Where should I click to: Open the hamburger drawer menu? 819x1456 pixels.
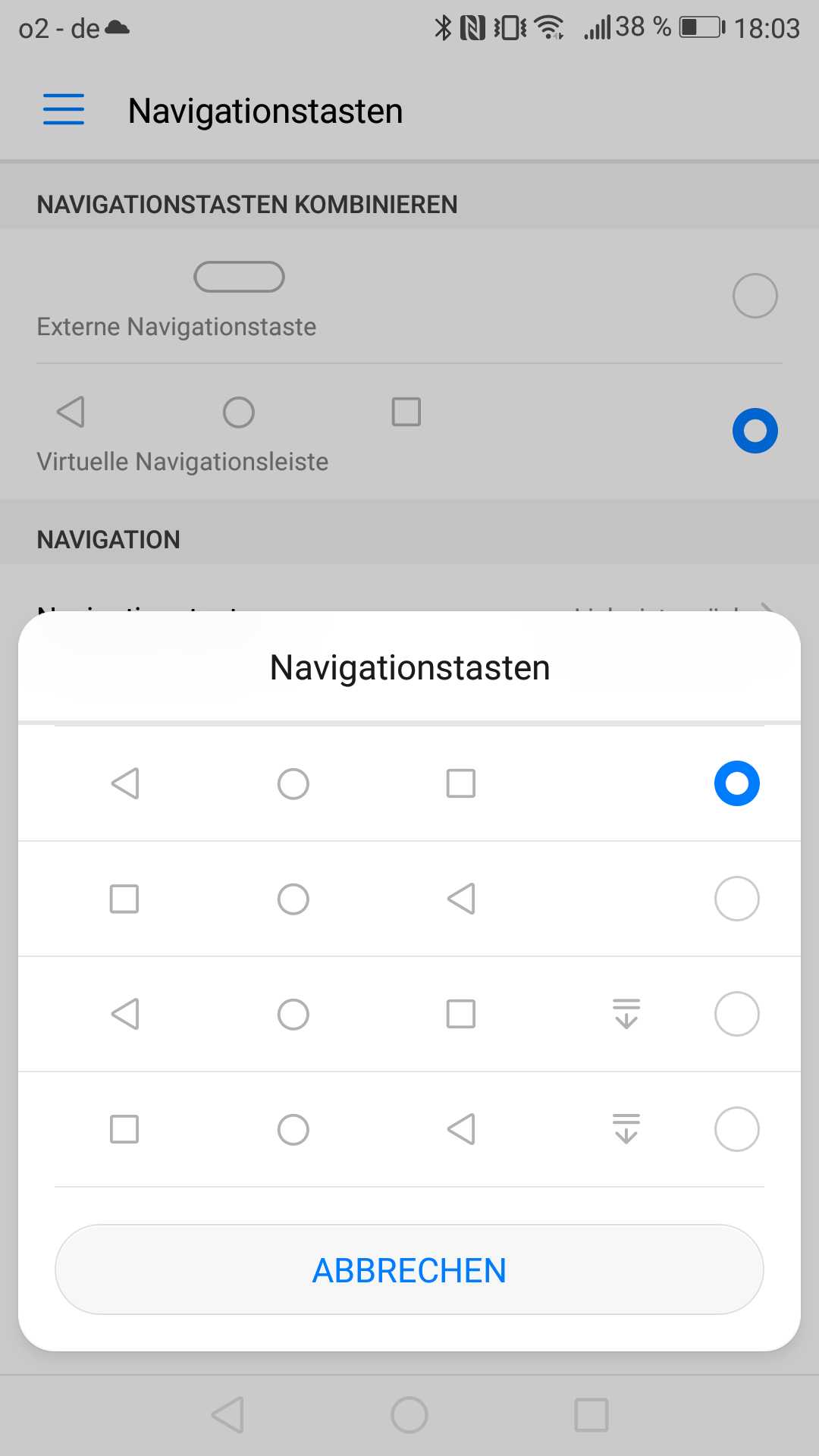click(64, 110)
